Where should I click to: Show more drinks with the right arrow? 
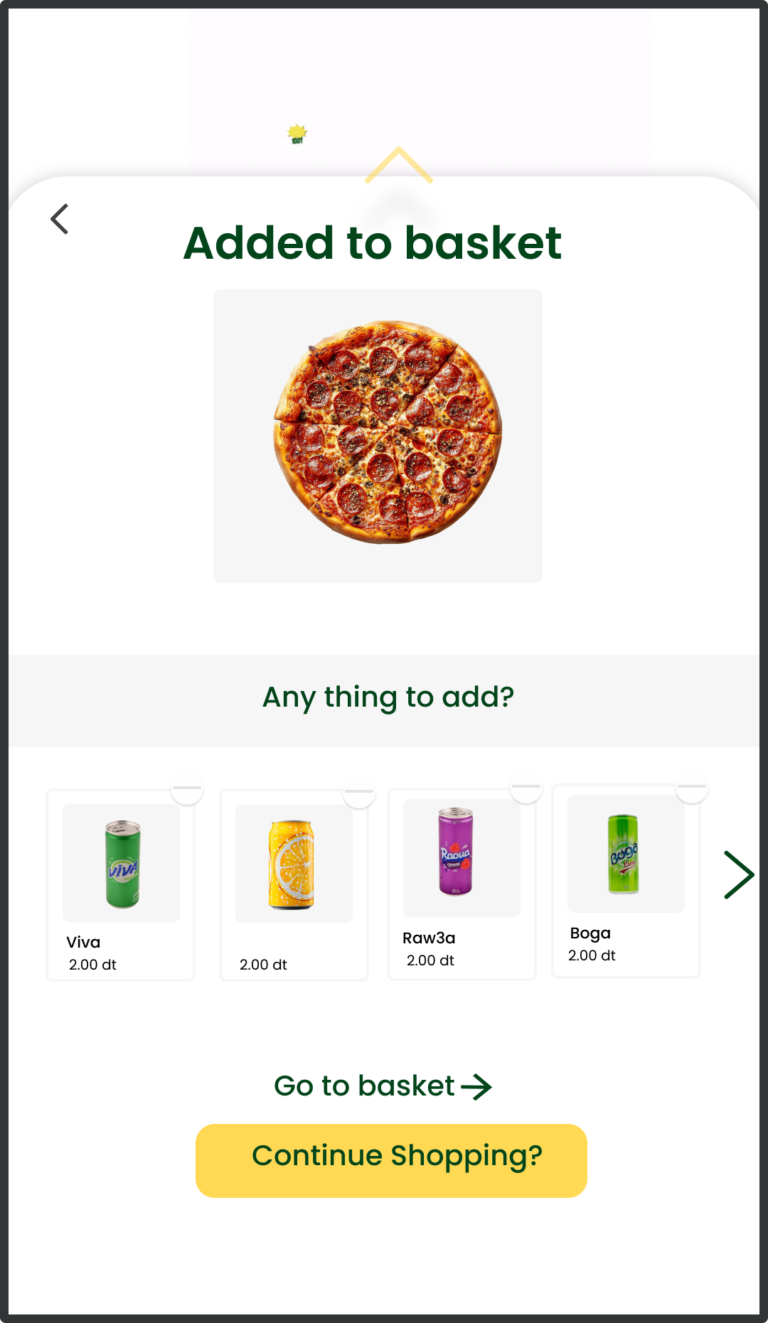tap(738, 875)
